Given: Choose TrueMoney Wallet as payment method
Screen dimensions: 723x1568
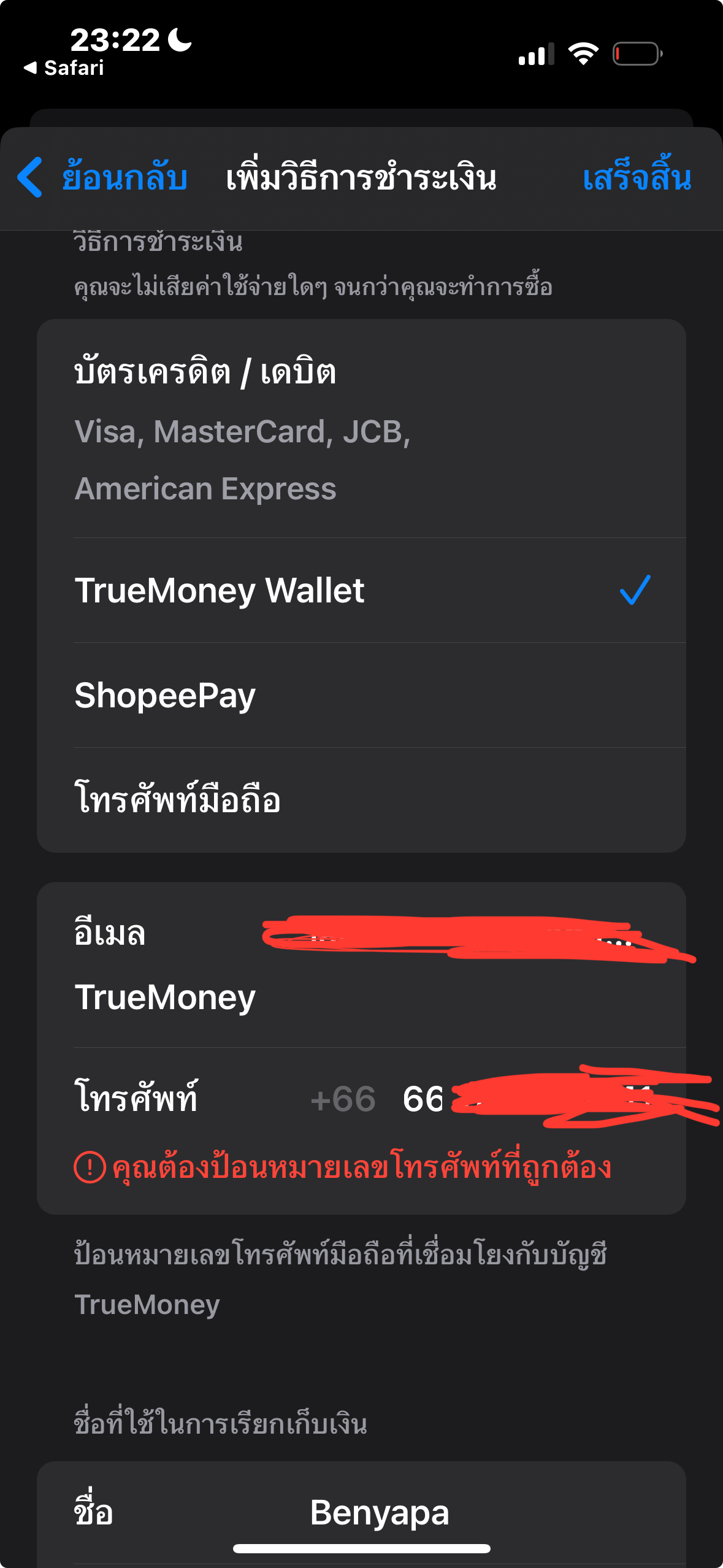Looking at the screenshot, I should (361, 590).
